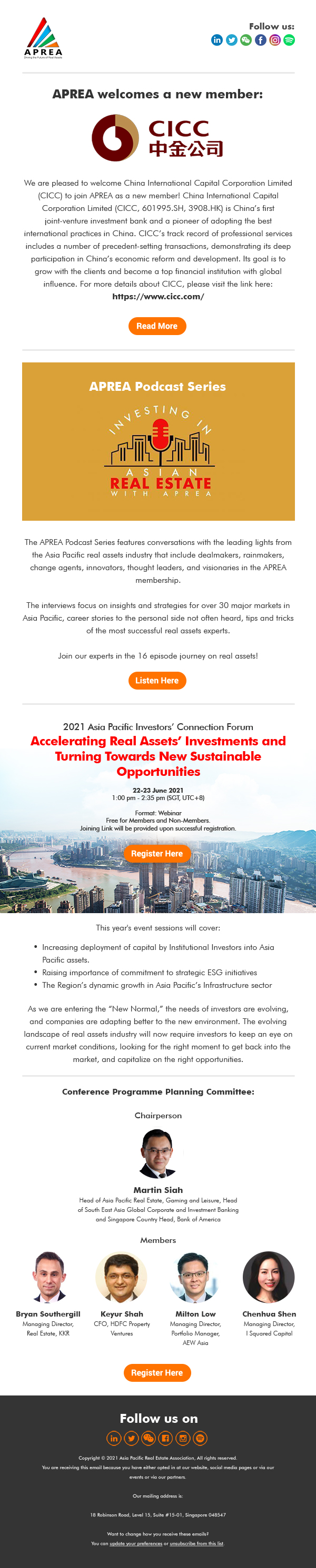Tap Register Here below the committee members
Image resolution: width=316 pixels, height=1568 pixels.
157,1373
